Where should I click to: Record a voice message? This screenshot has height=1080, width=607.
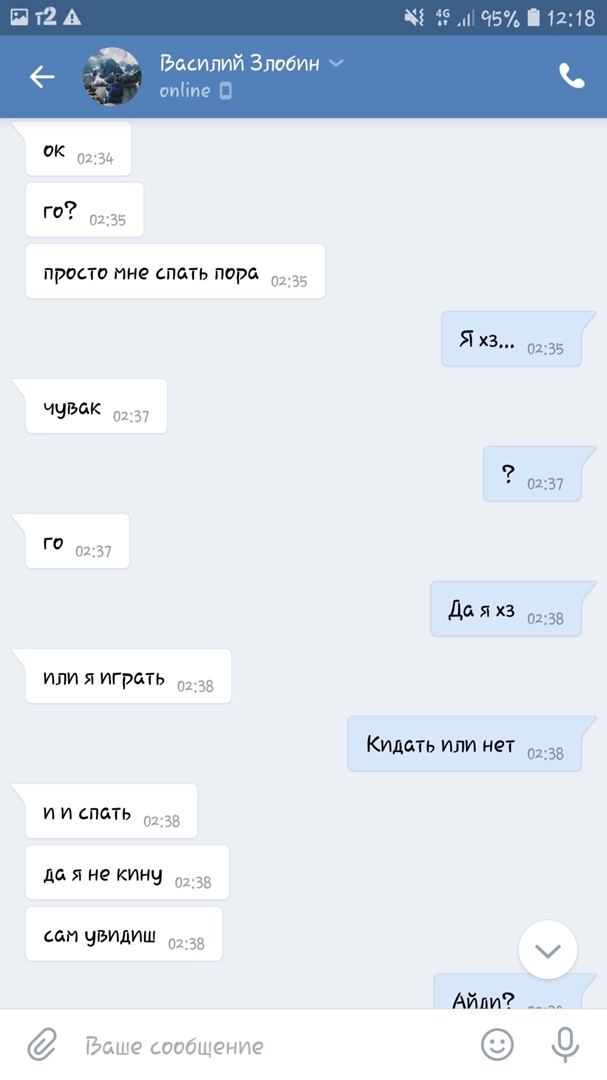[565, 1045]
